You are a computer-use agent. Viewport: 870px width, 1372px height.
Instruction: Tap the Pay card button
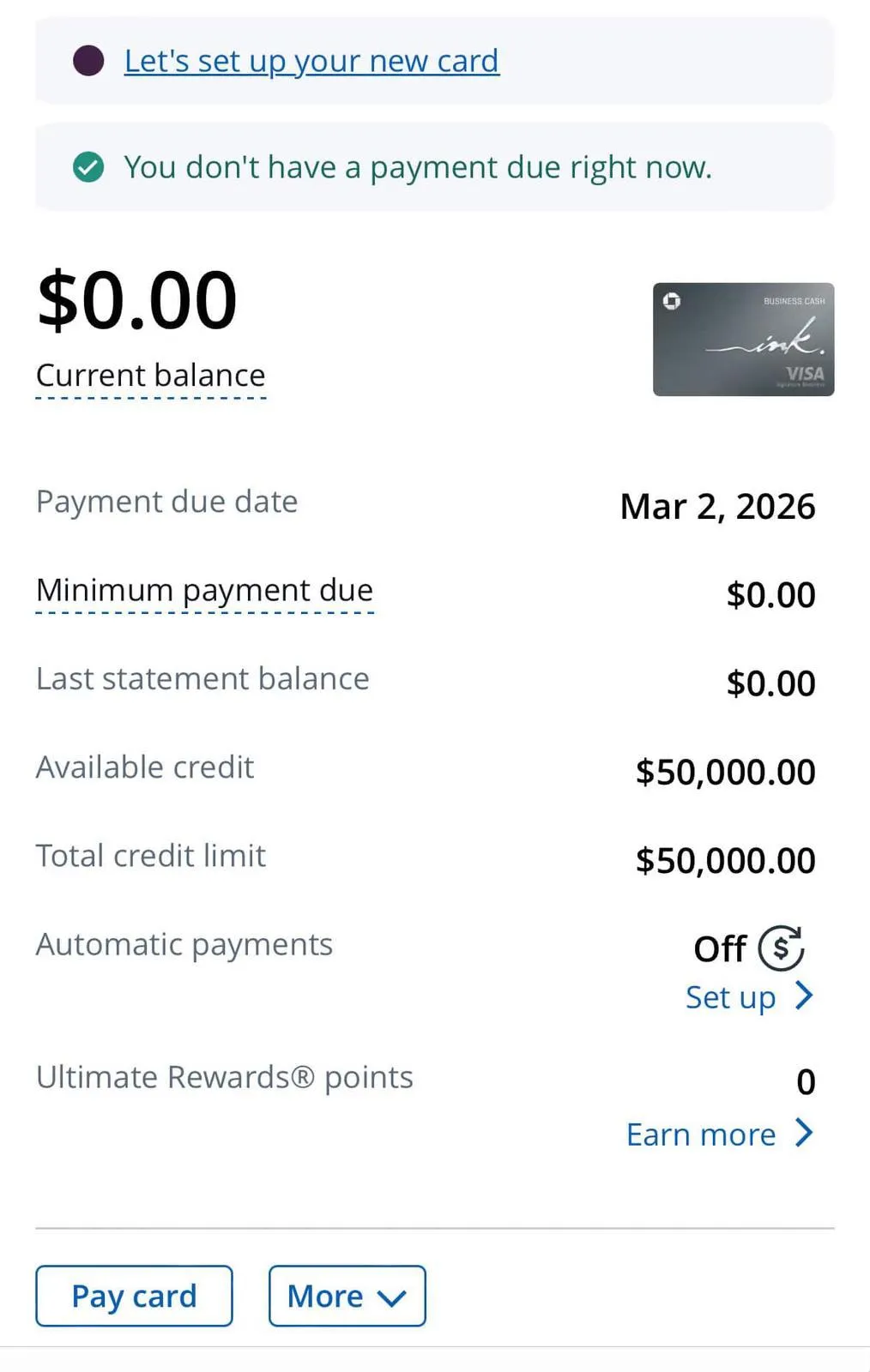click(134, 1296)
